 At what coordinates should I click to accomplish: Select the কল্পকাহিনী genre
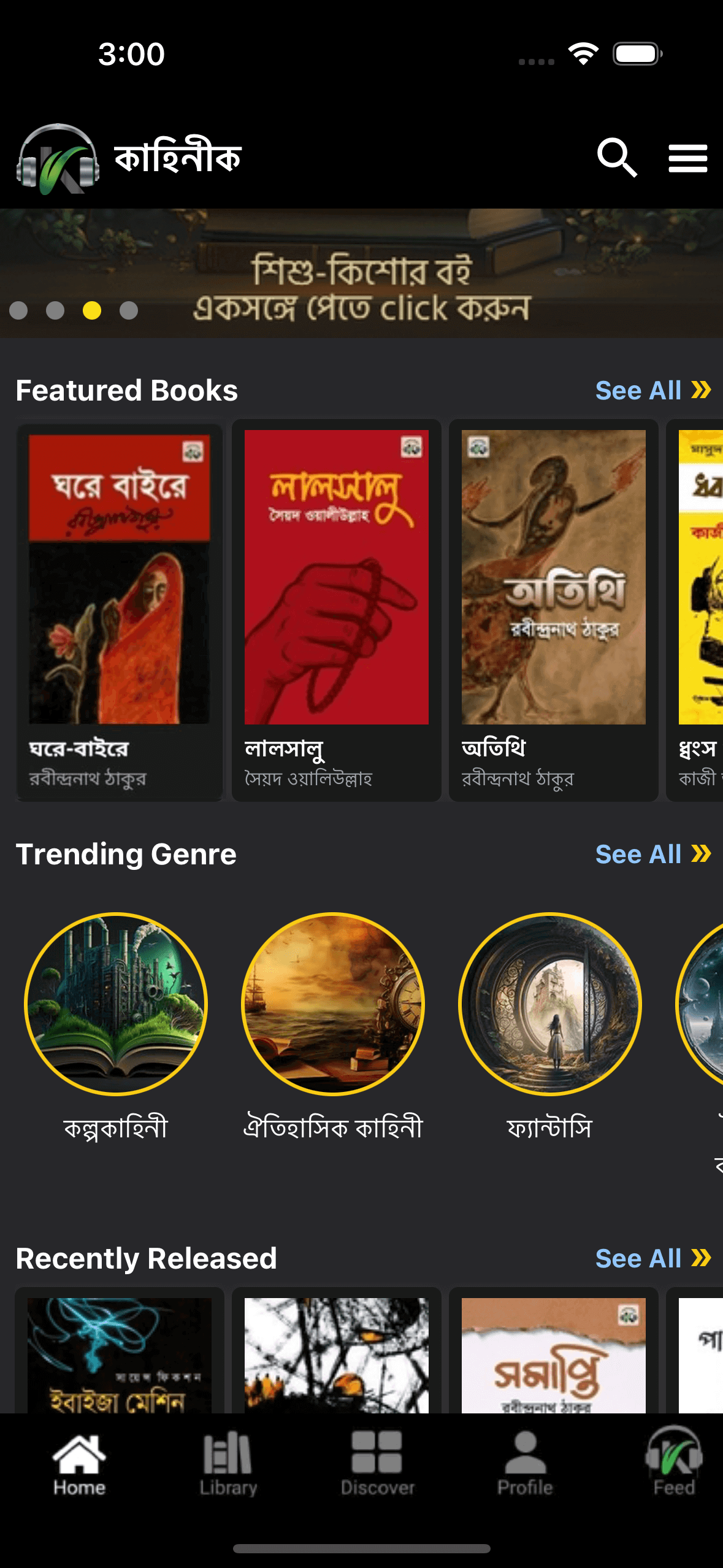pyautogui.click(x=116, y=1004)
